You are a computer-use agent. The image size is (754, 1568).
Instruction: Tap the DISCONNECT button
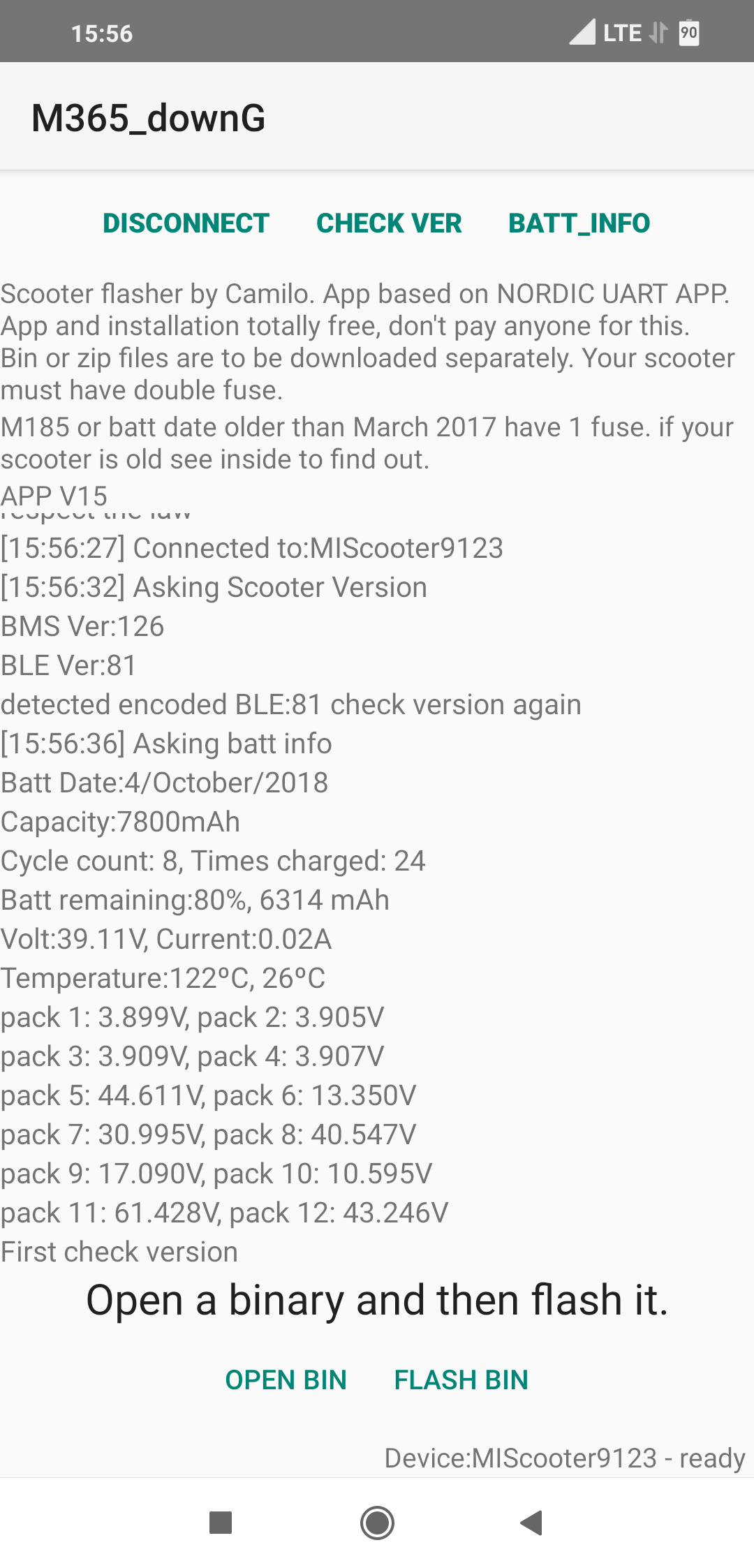[186, 223]
